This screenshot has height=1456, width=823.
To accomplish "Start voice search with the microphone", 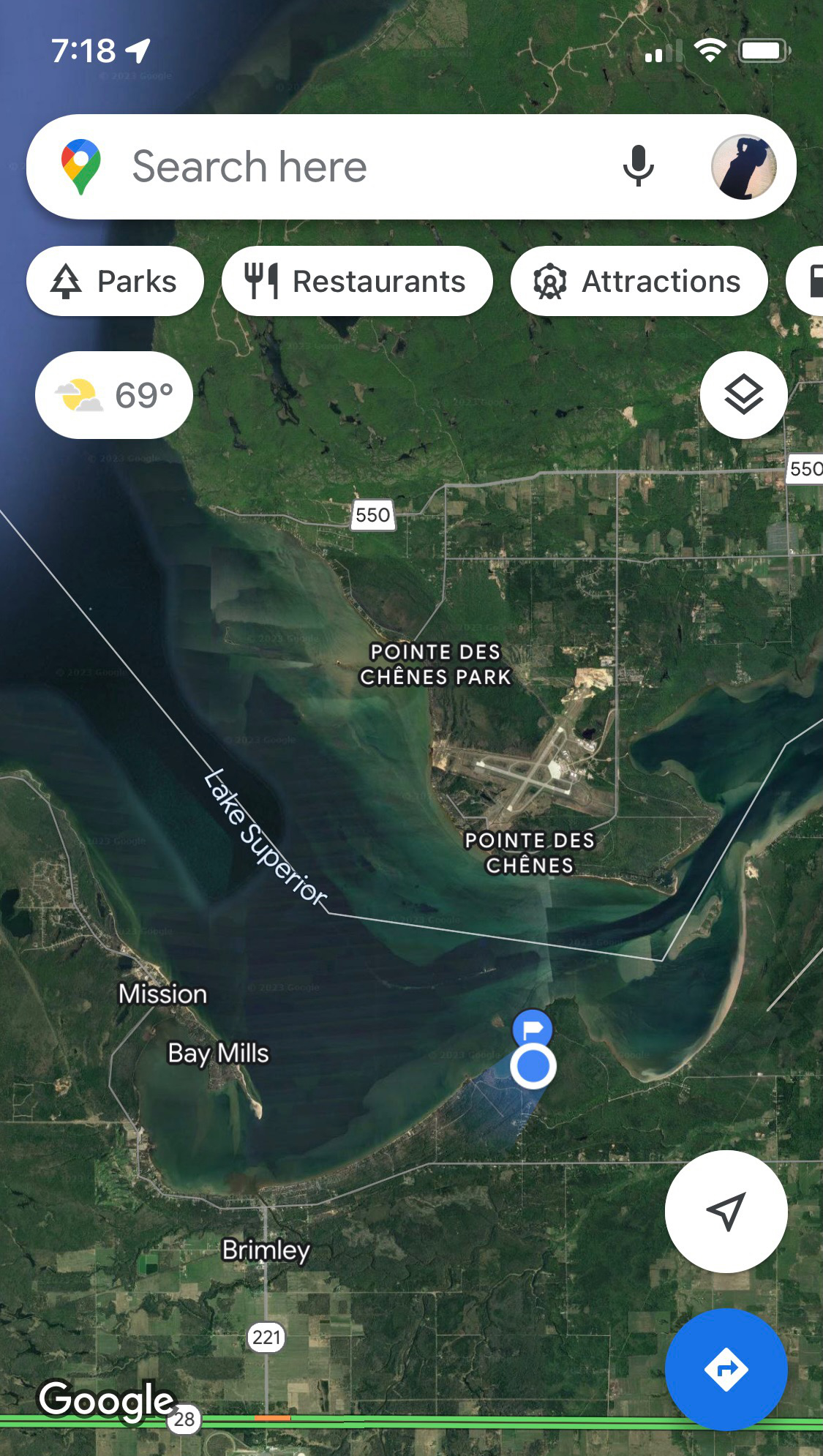I will click(638, 166).
